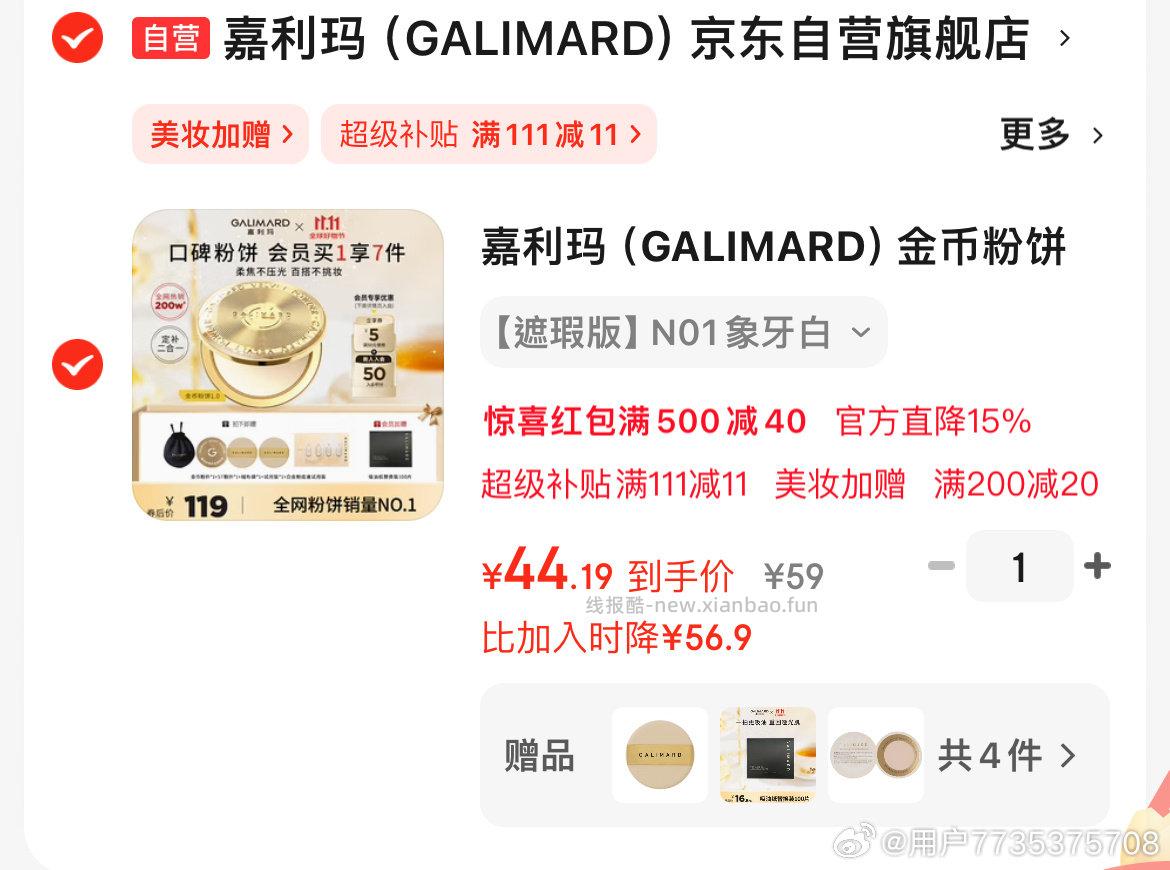The height and width of the screenshot is (870, 1170).
Task: Increase quantity with the plus button
Action: click(x=1097, y=566)
